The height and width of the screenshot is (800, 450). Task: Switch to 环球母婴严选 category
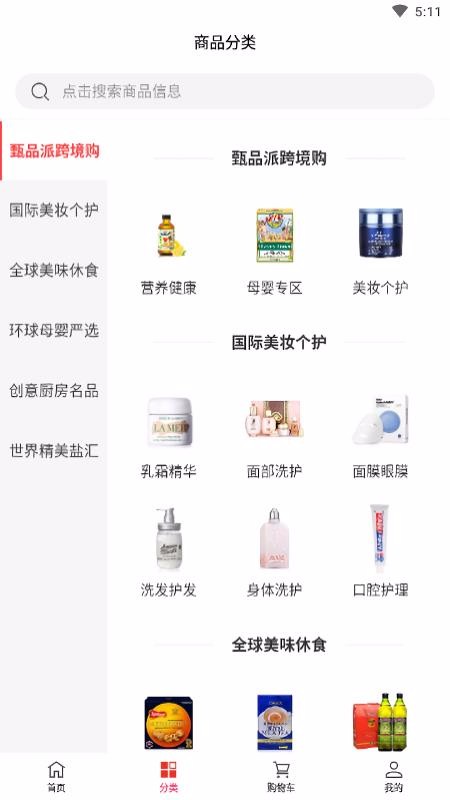pos(54,331)
